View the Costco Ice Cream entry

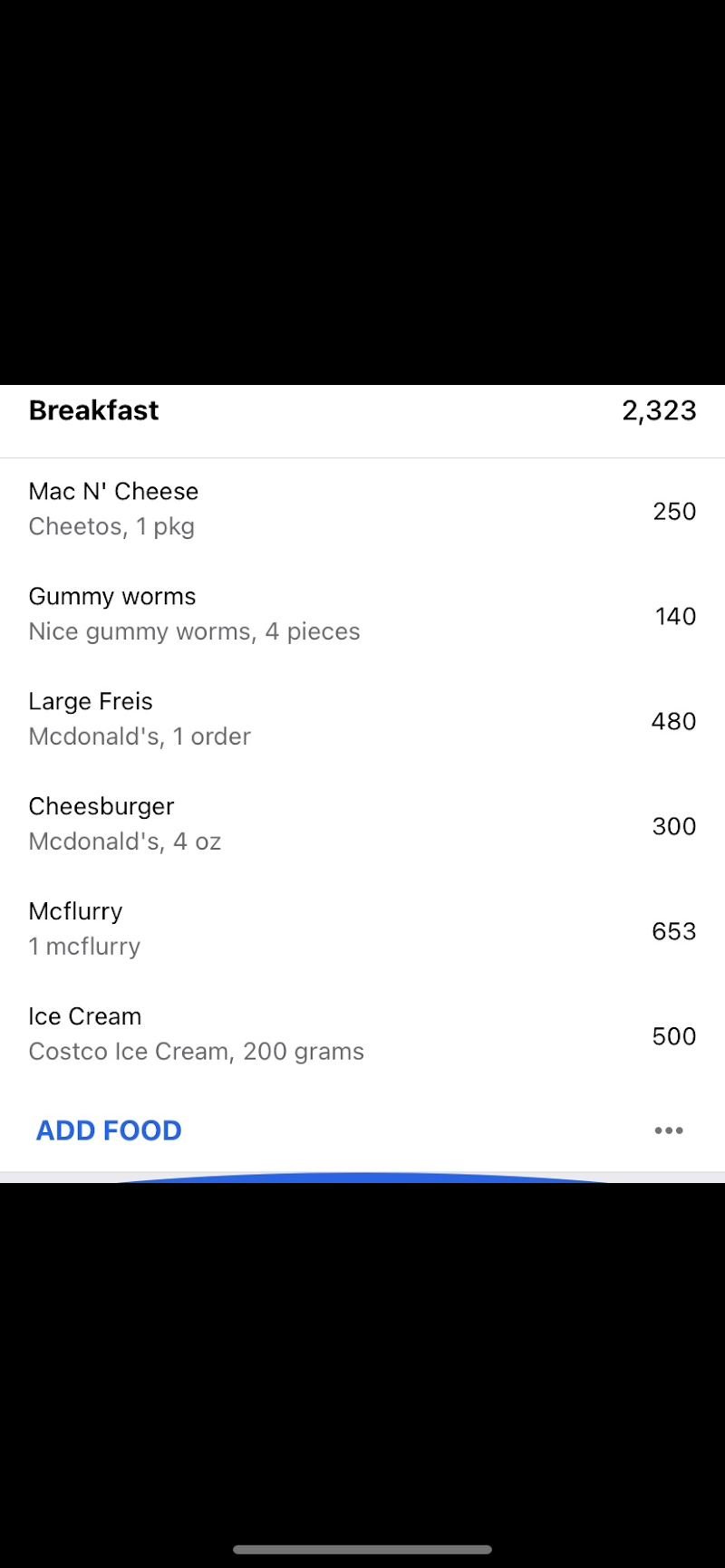pos(362,1035)
